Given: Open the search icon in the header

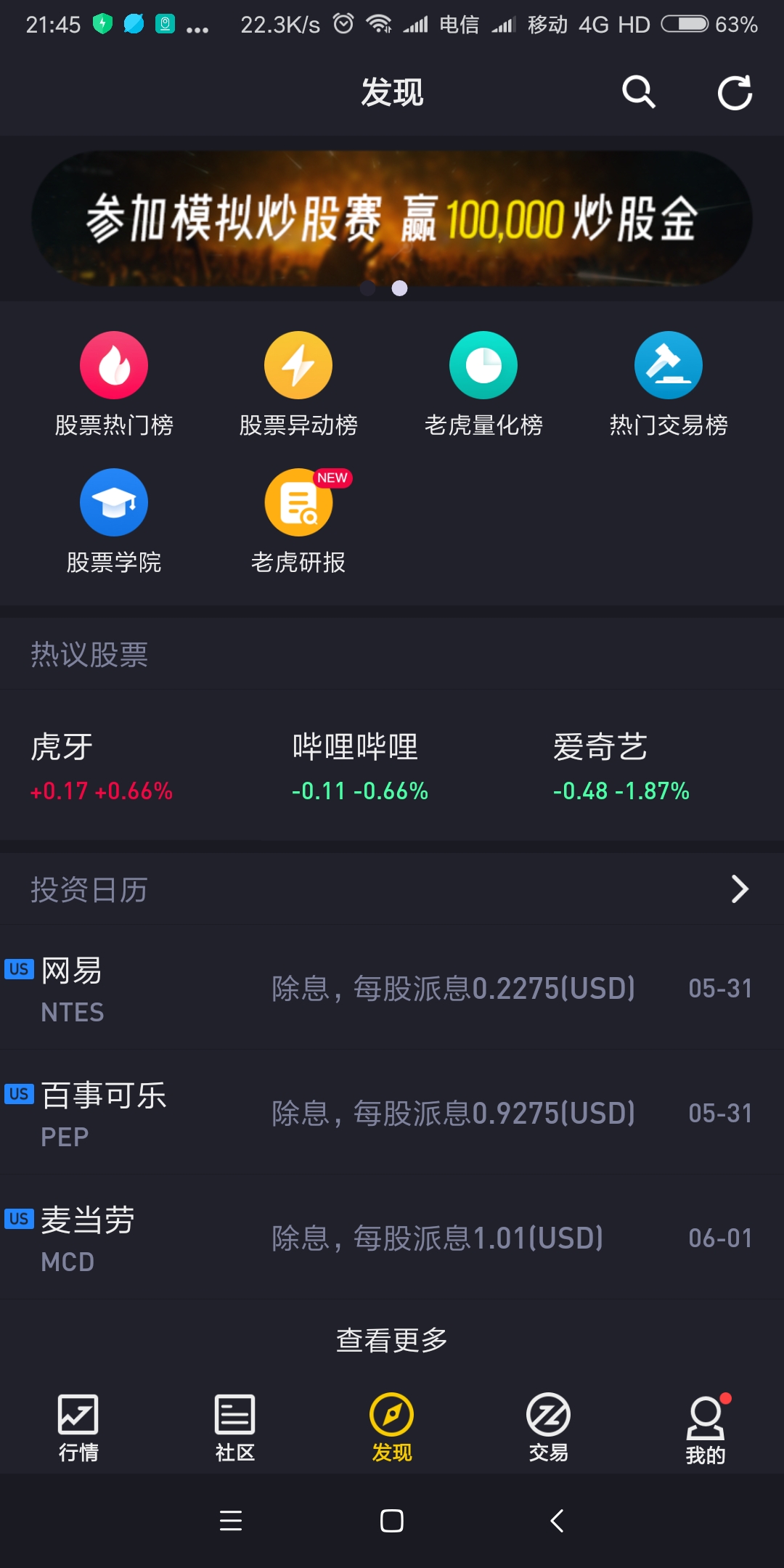Looking at the screenshot, I should (x=639, y=92).
